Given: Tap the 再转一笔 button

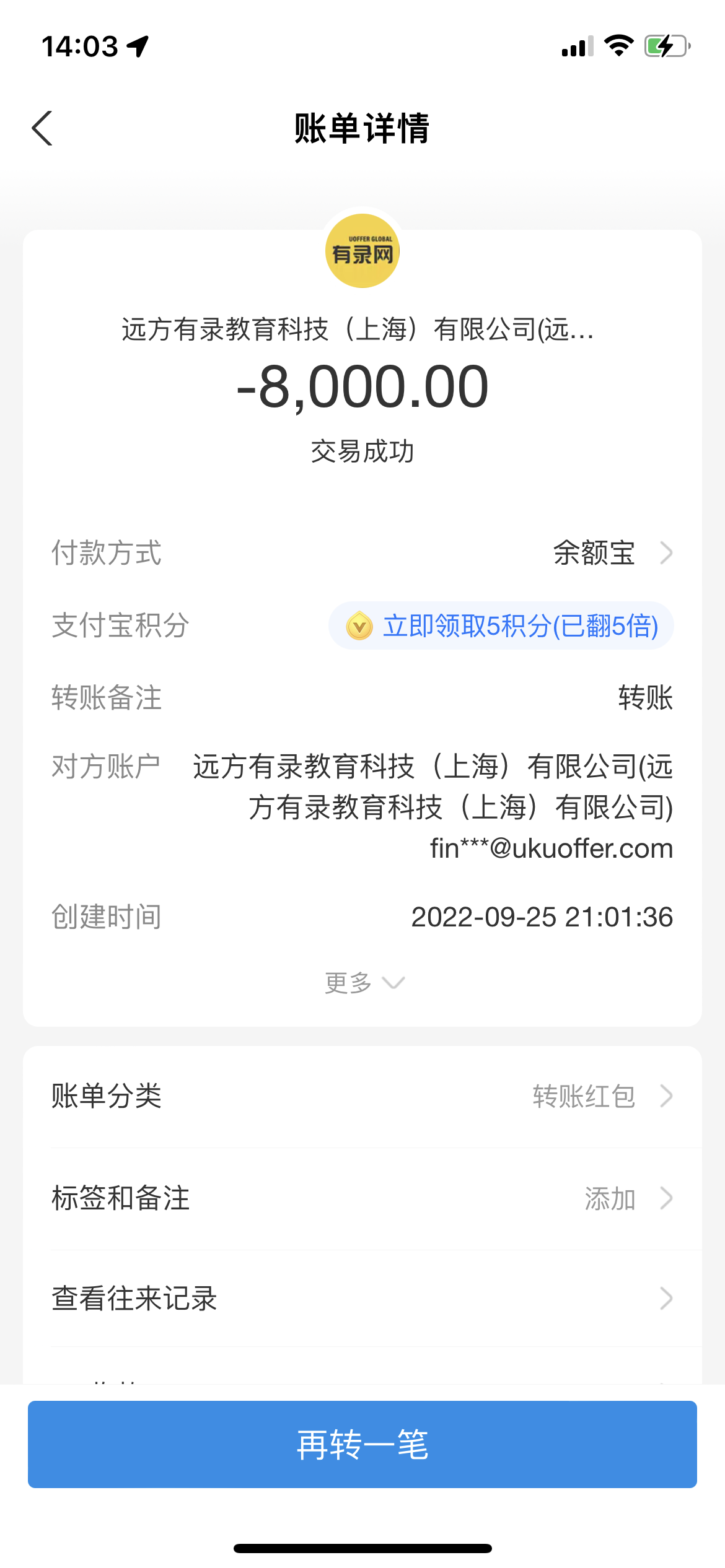Looking at the screenshot, I should click(x=362, y=1444).
